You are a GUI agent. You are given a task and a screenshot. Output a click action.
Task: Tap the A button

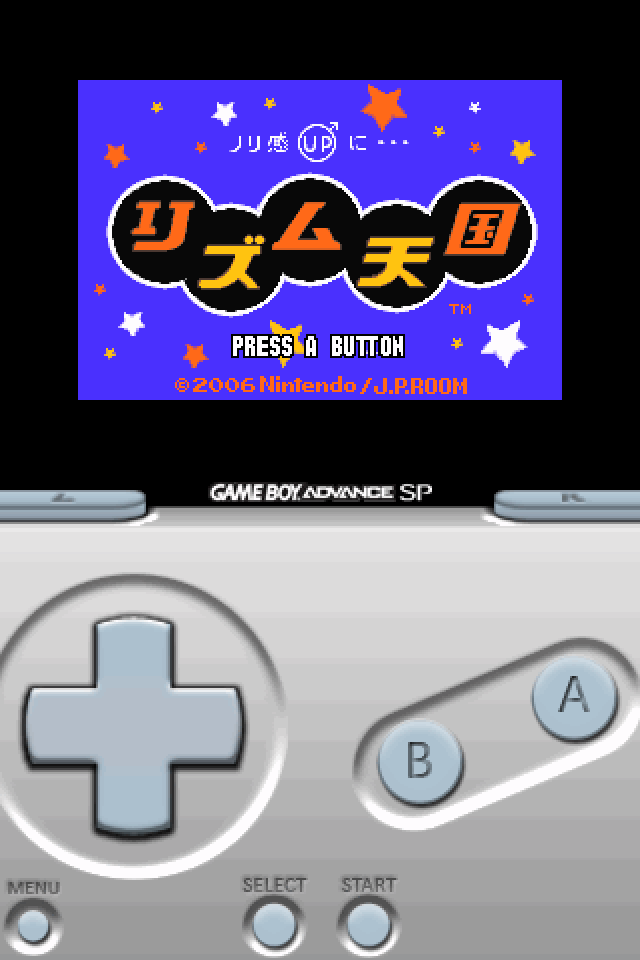coord(573,696)
